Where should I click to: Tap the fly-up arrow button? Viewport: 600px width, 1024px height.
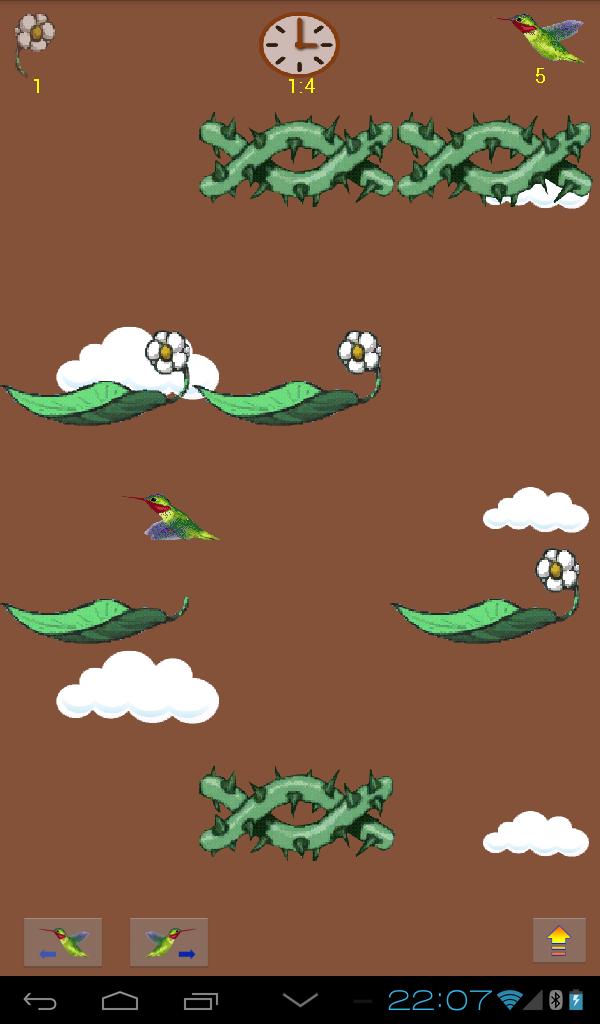coord(559,941)
